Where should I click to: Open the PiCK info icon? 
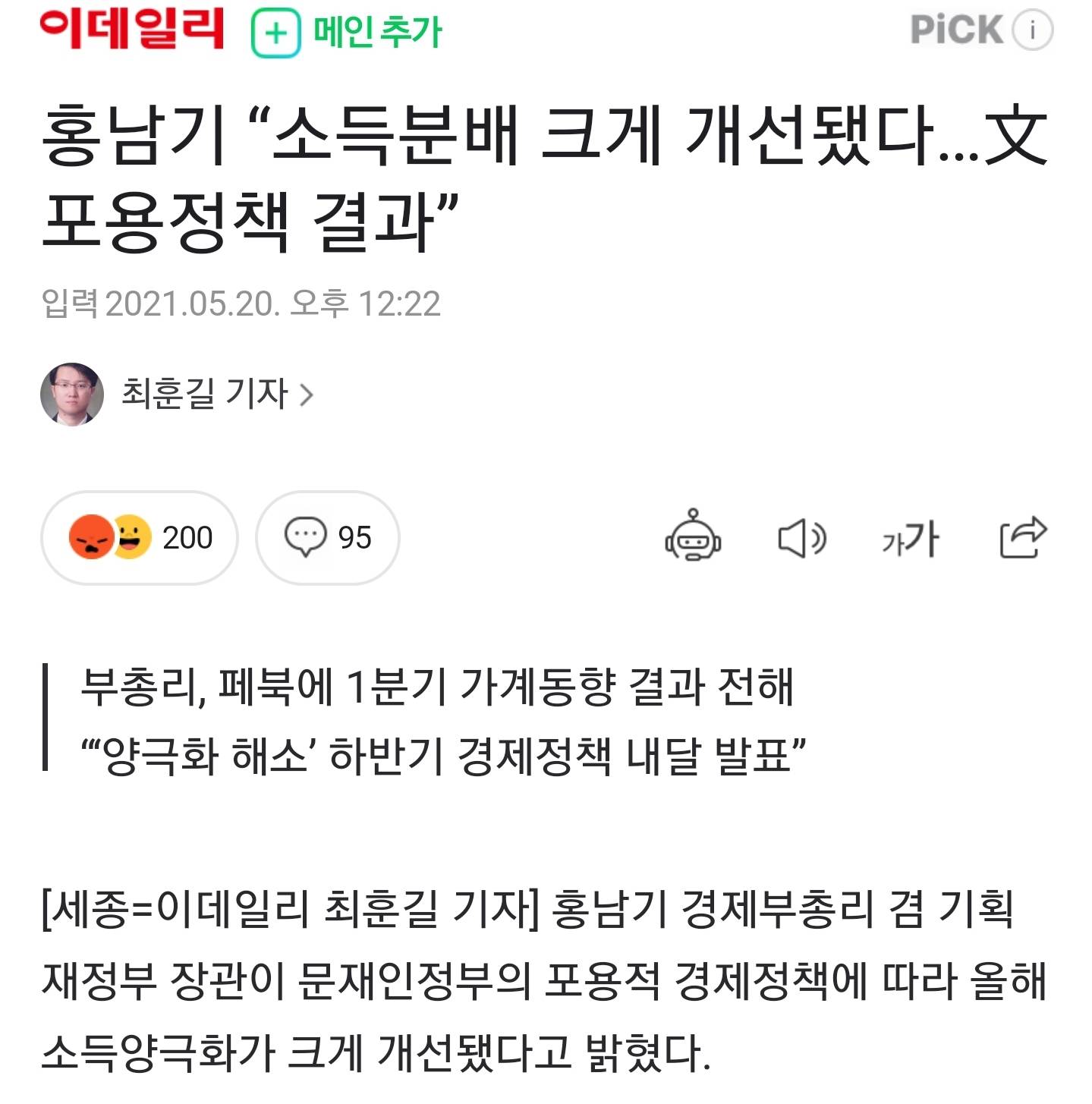[x=1033, y=30]
